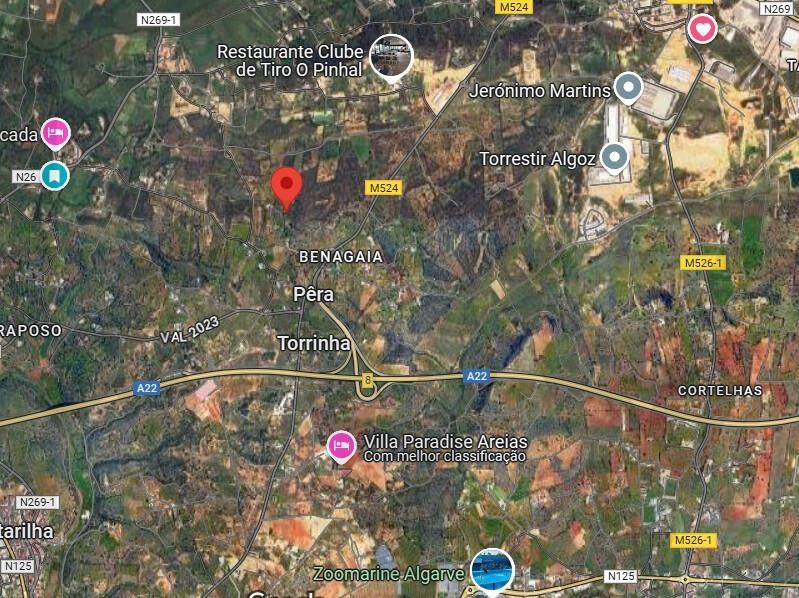
Task: Select the Jerónimo Martins place pin
Action: click(x=627, y=89)
